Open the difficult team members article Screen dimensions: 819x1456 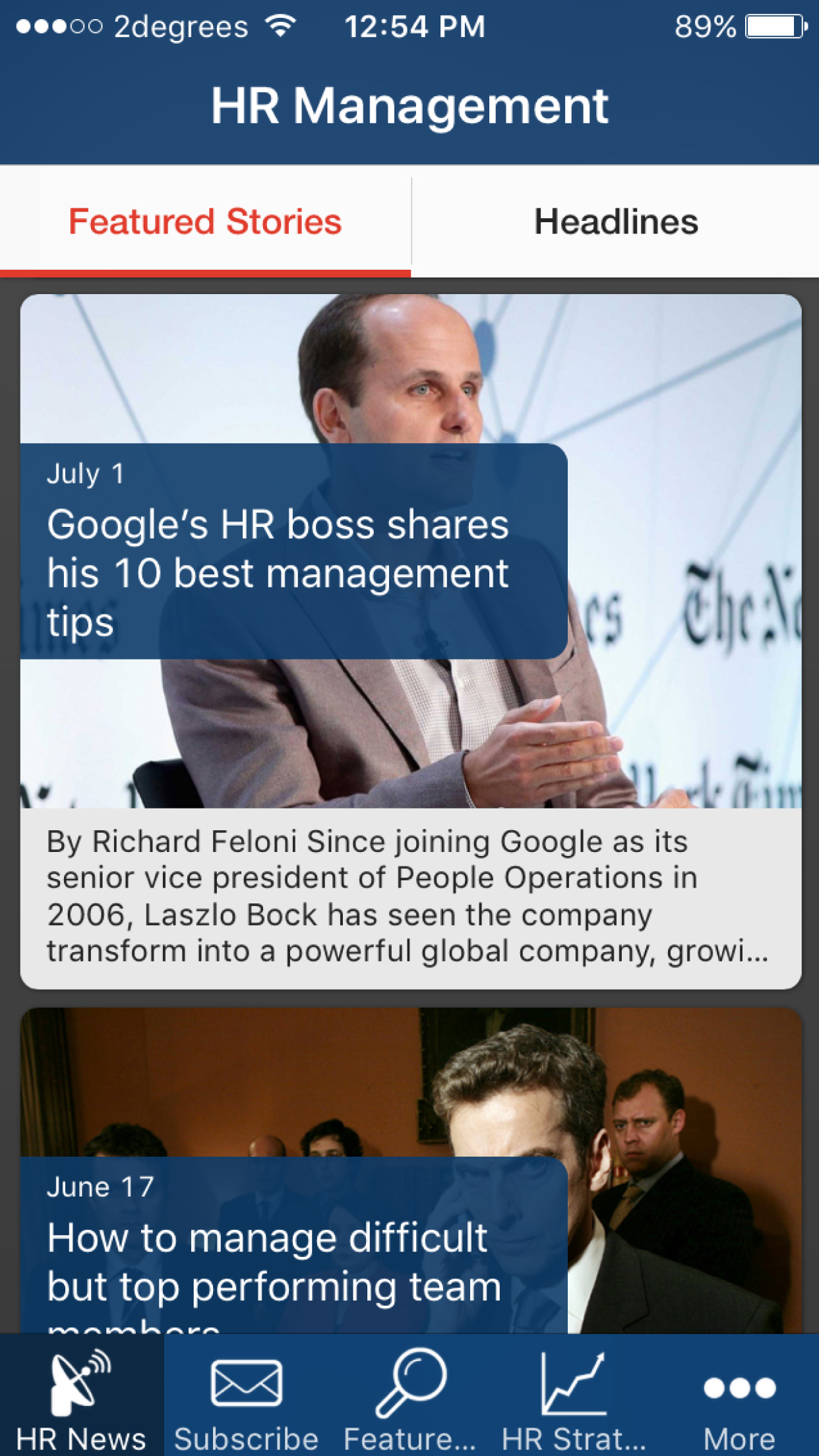pyautogui.click(x=411, y=1170)
